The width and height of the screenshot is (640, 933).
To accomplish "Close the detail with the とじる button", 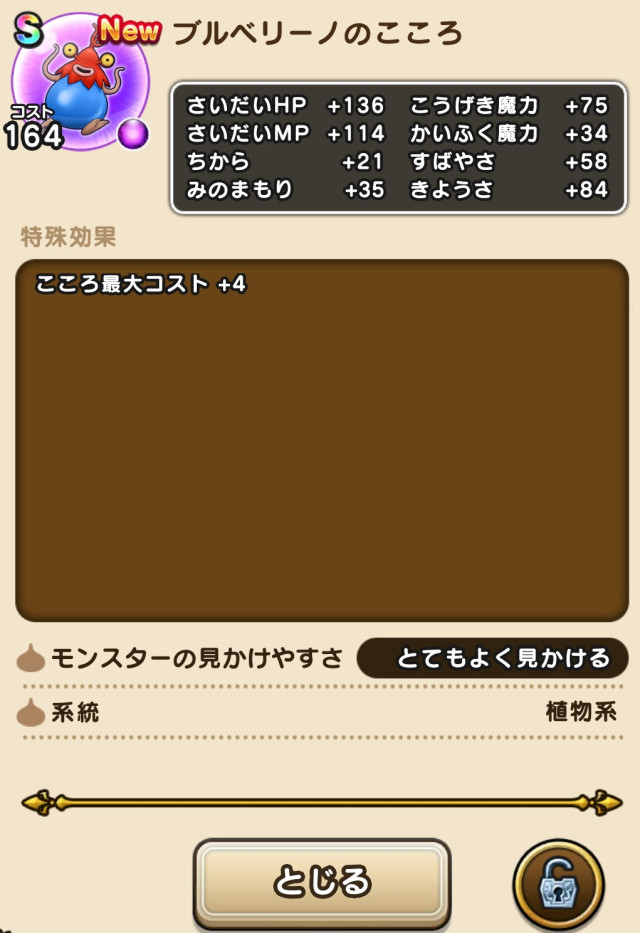I will 321,882.
